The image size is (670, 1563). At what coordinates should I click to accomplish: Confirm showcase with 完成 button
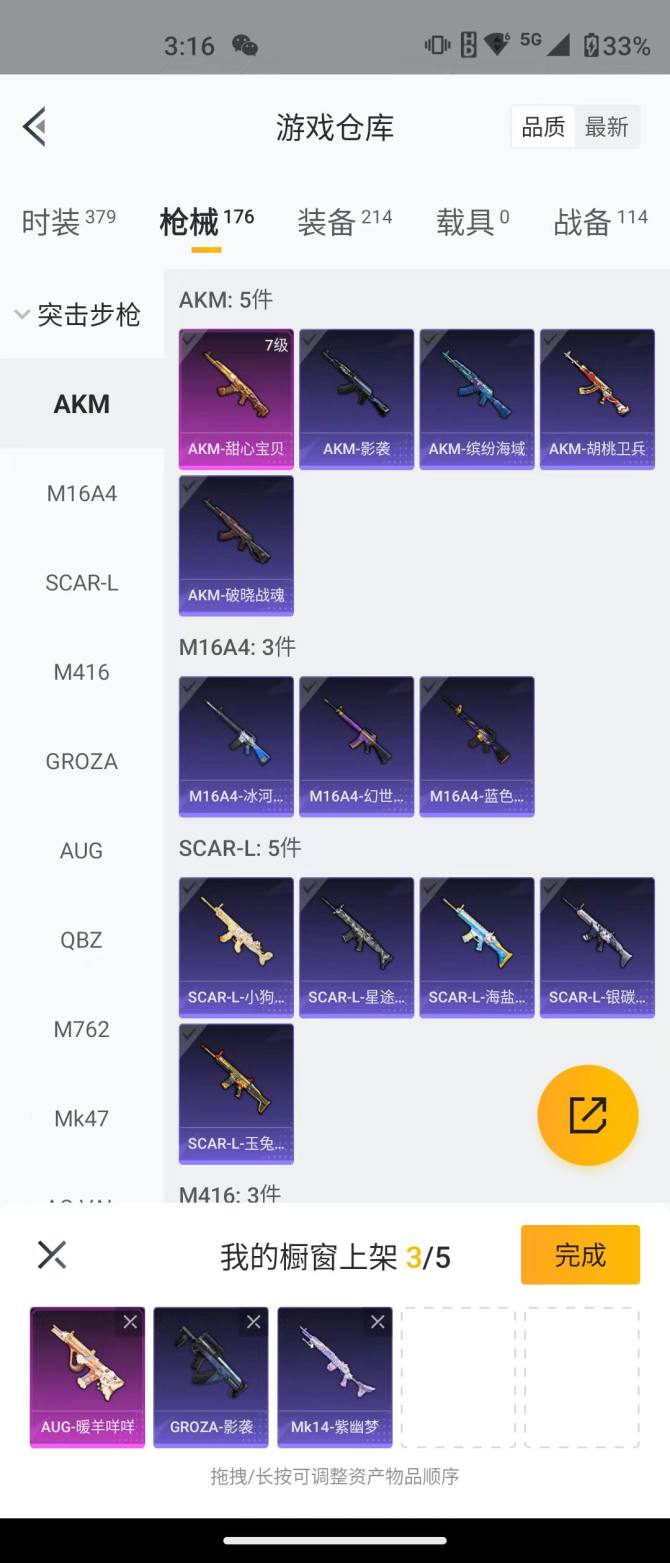pos(580,1255)
